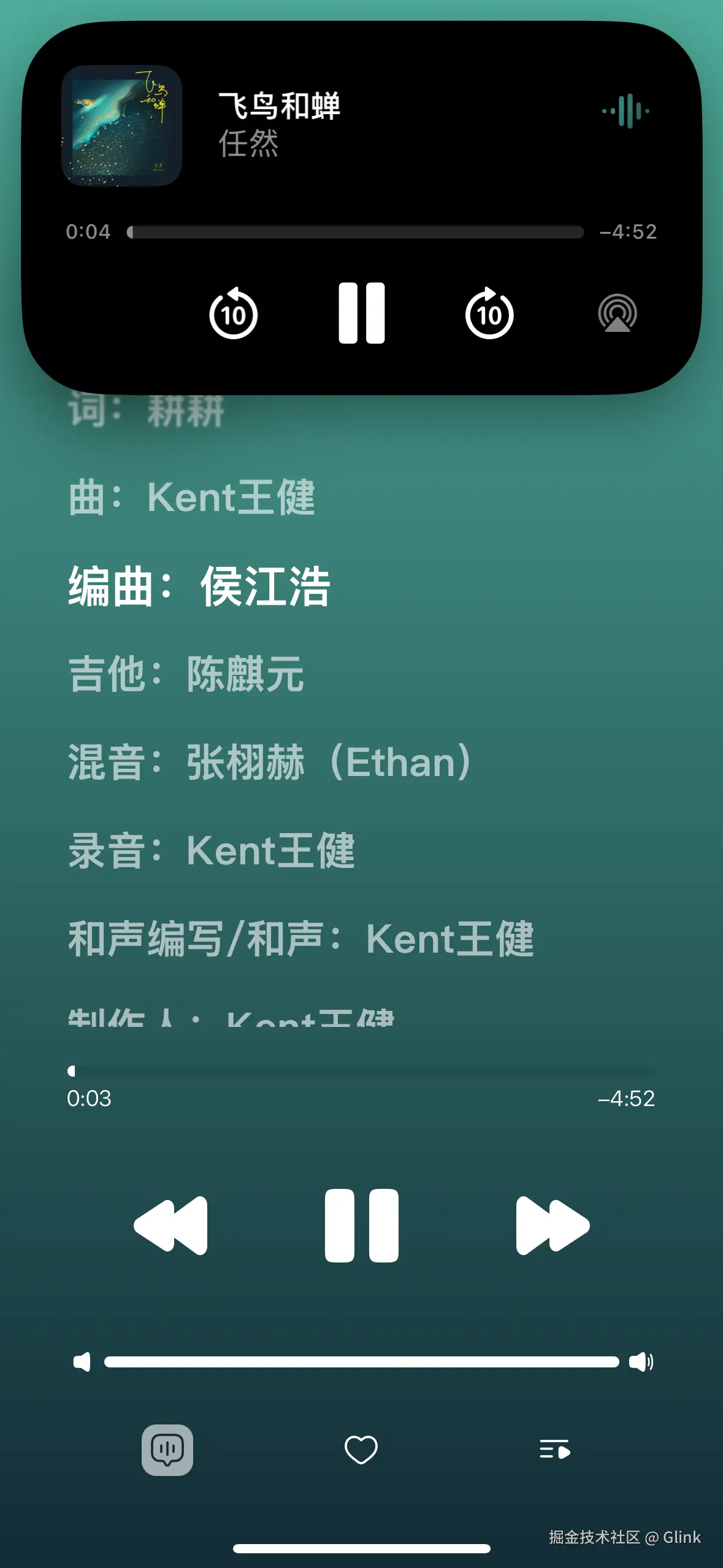Image resolution: width=723 pixels, height=1568 pixels.
Task: Jump to the lyric line 吉他：陈麒元
Action: (186, 674)
